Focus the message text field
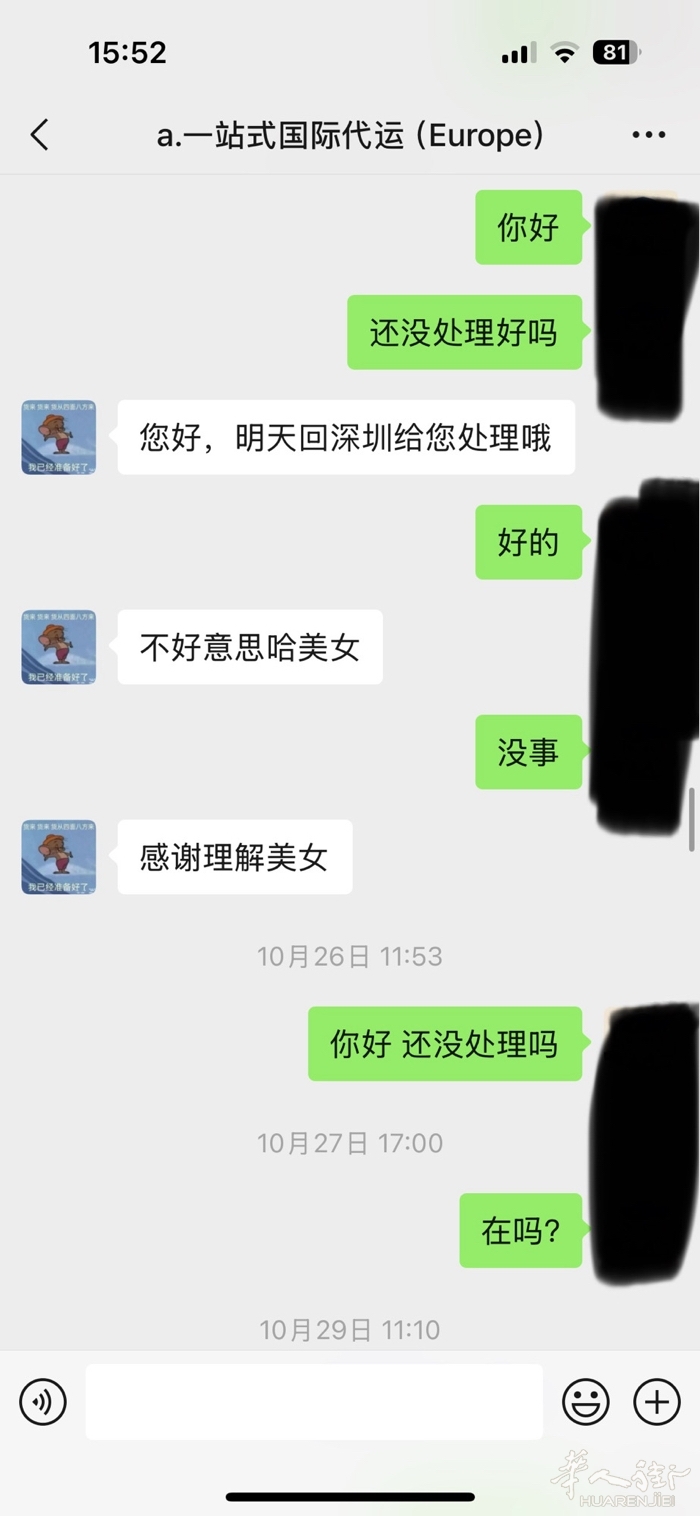 (314, 1401)
